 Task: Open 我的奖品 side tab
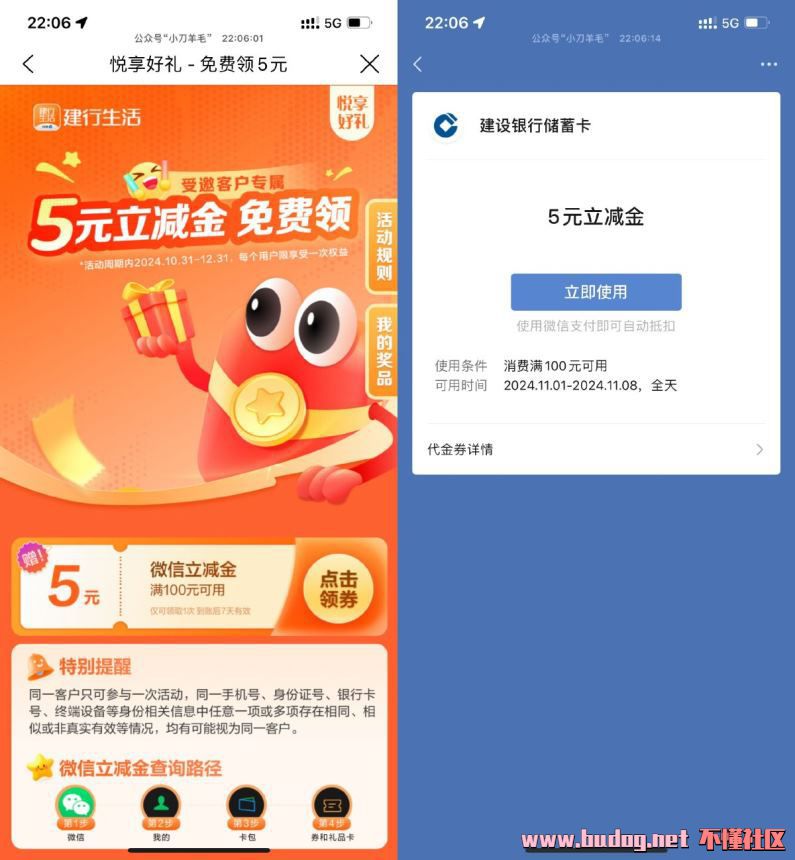coord(383,350)
